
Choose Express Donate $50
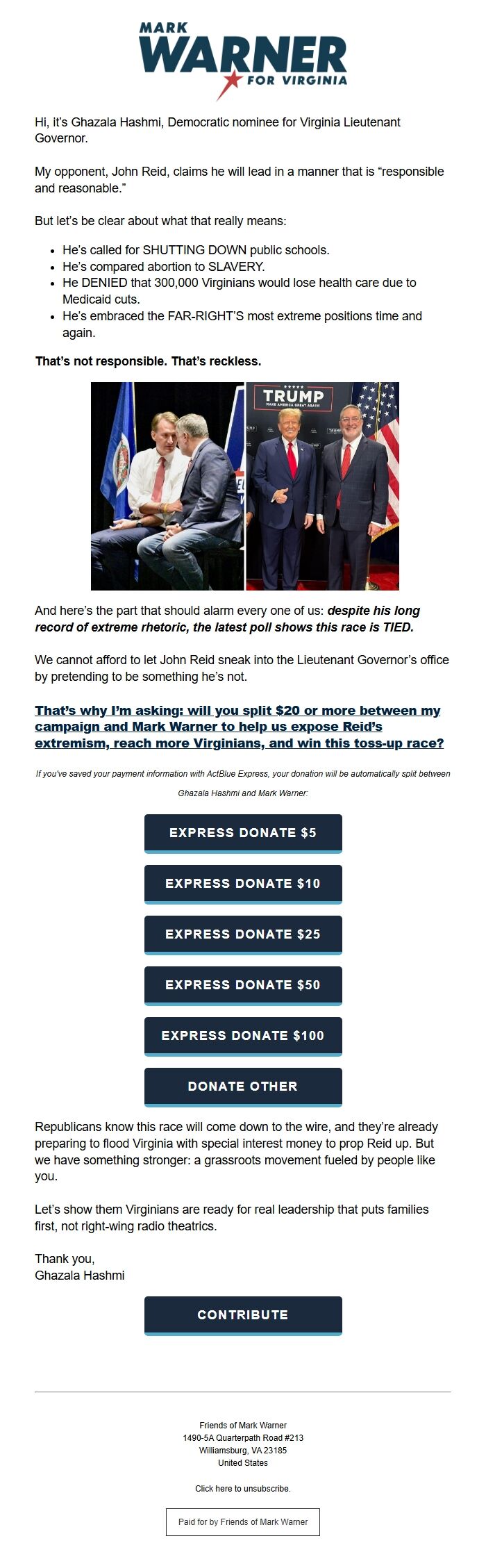click(x=243, y=985)
